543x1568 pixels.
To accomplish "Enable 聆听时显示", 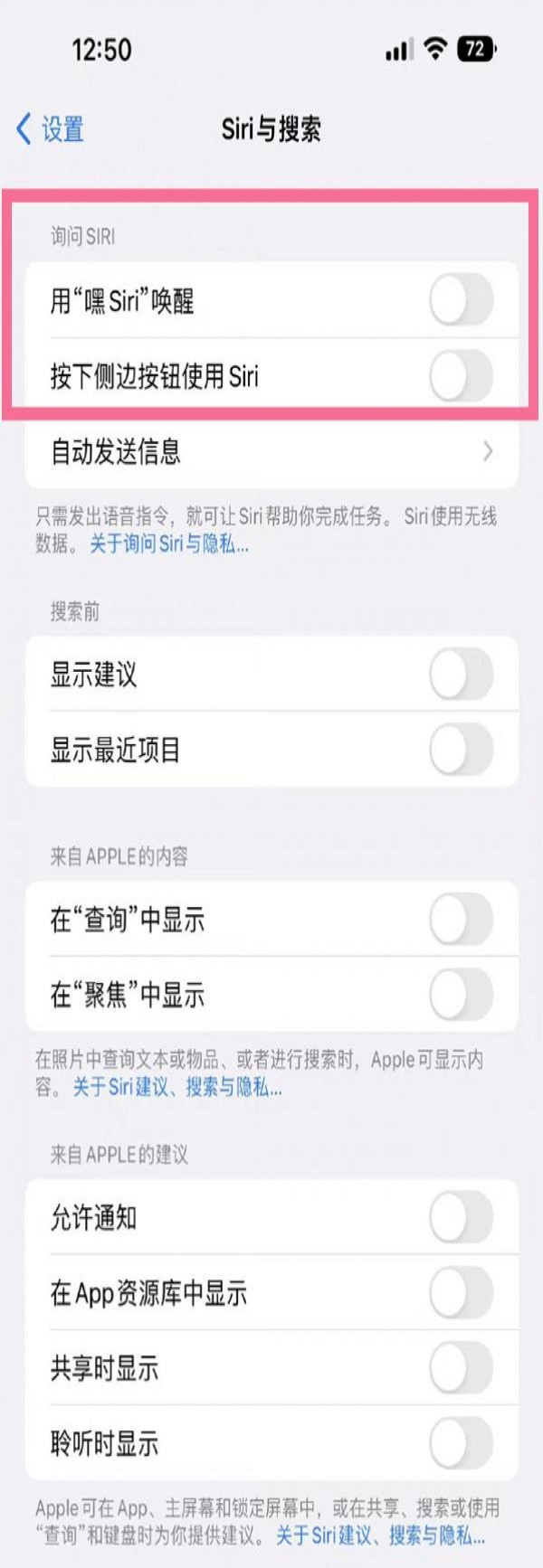I will [461, 1443].
